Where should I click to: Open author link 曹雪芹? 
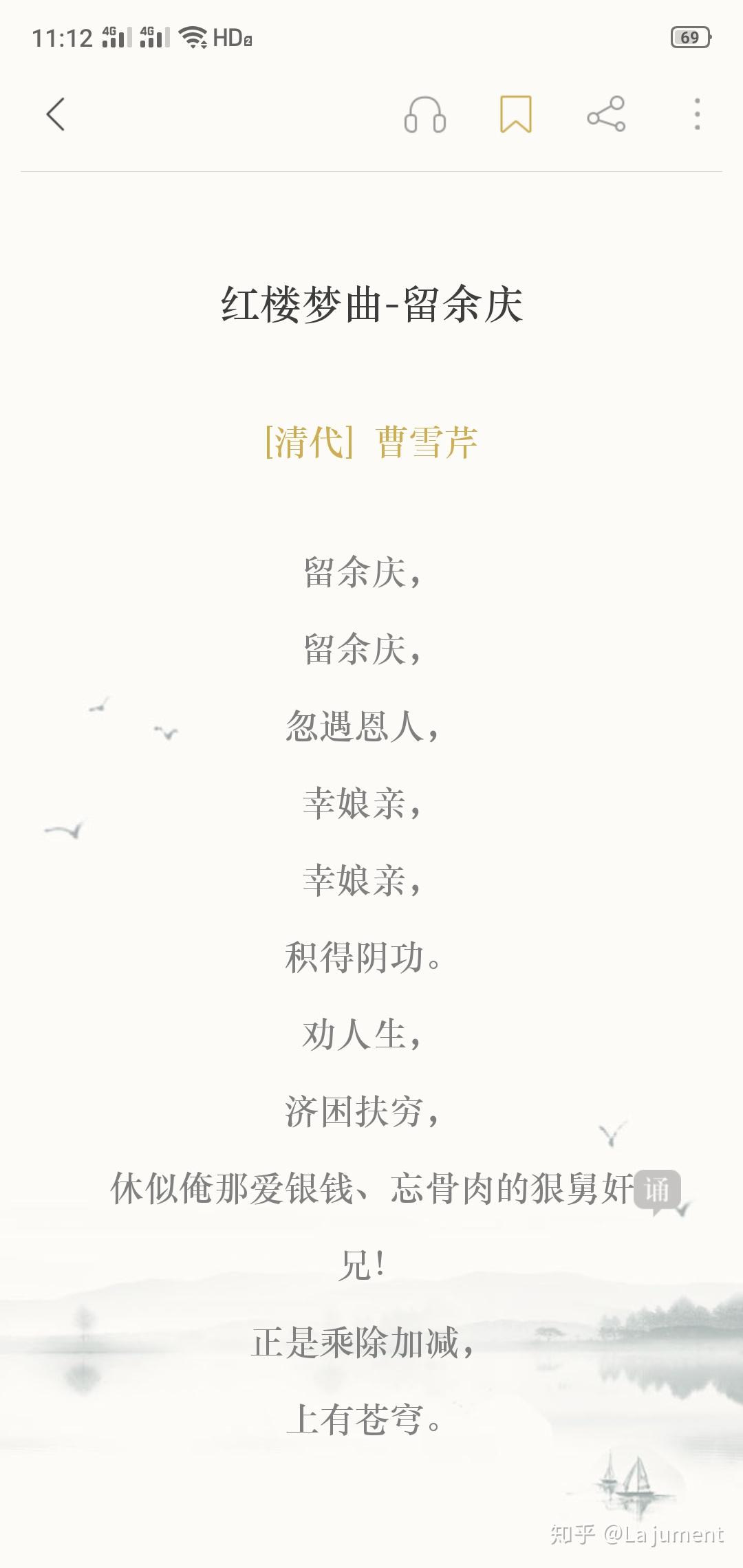[x=427, y=442]
